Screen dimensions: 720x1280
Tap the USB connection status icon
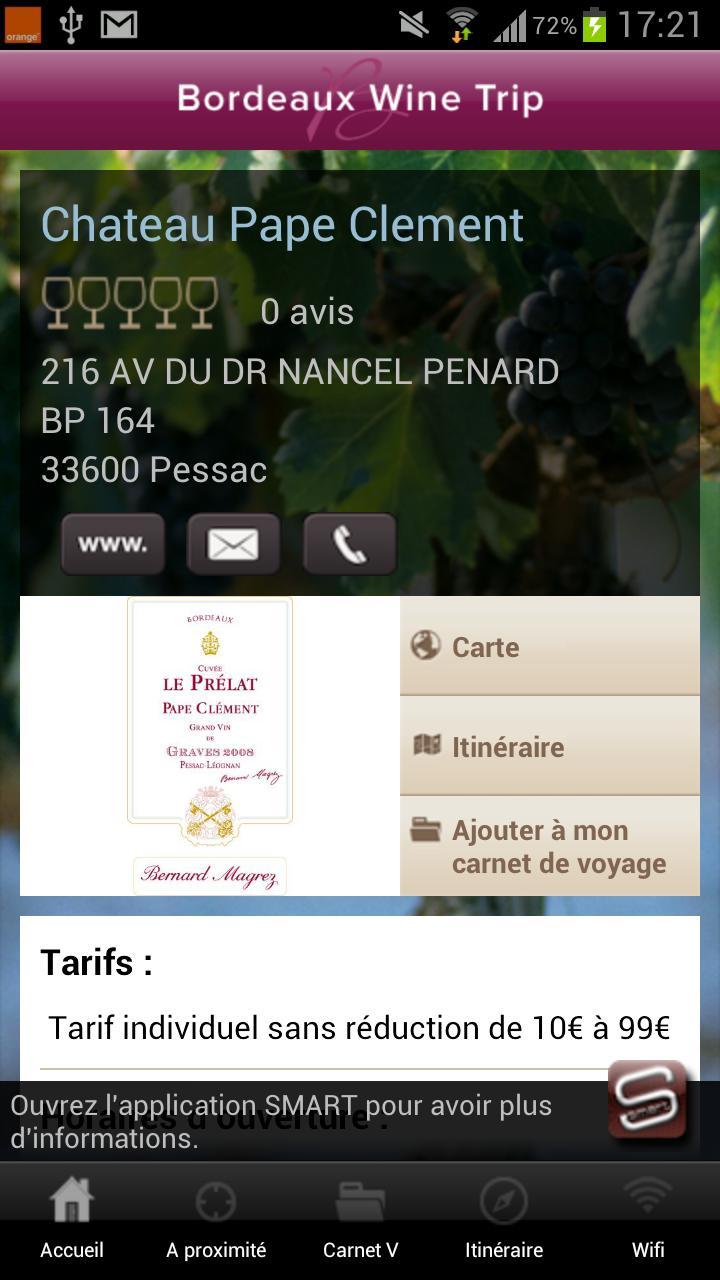(69, 26)
